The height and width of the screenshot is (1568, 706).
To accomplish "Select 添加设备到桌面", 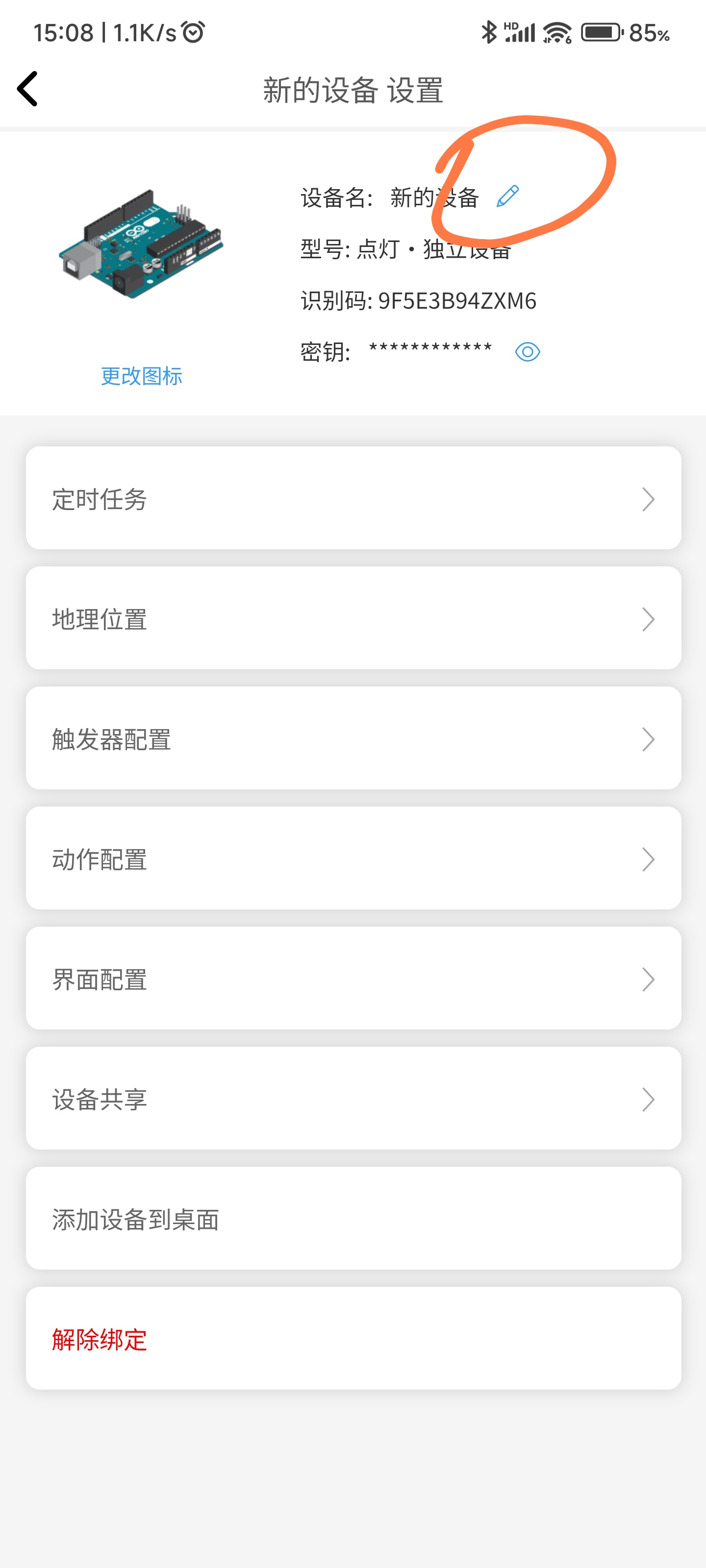I will (353, 1218).
